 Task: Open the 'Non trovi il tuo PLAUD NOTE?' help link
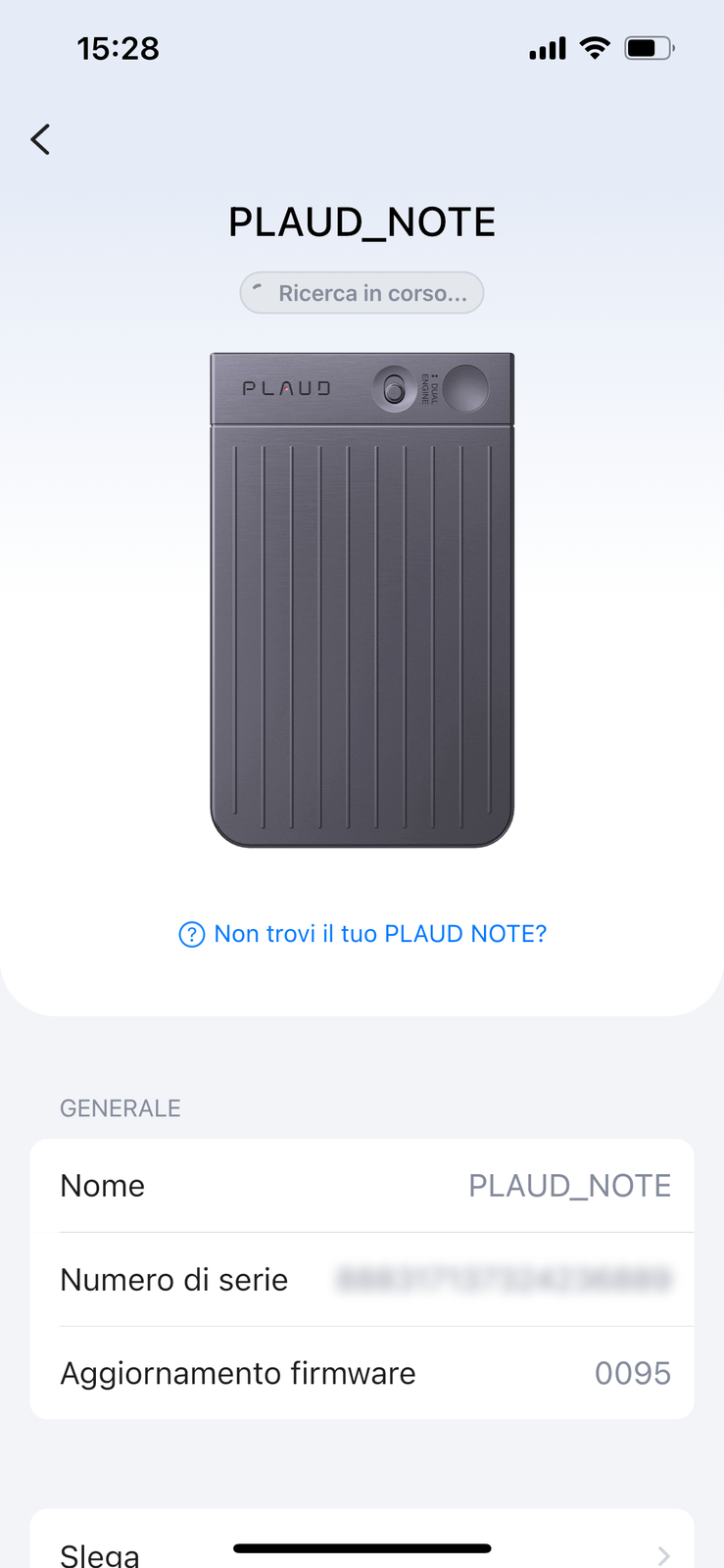point(362,934)
